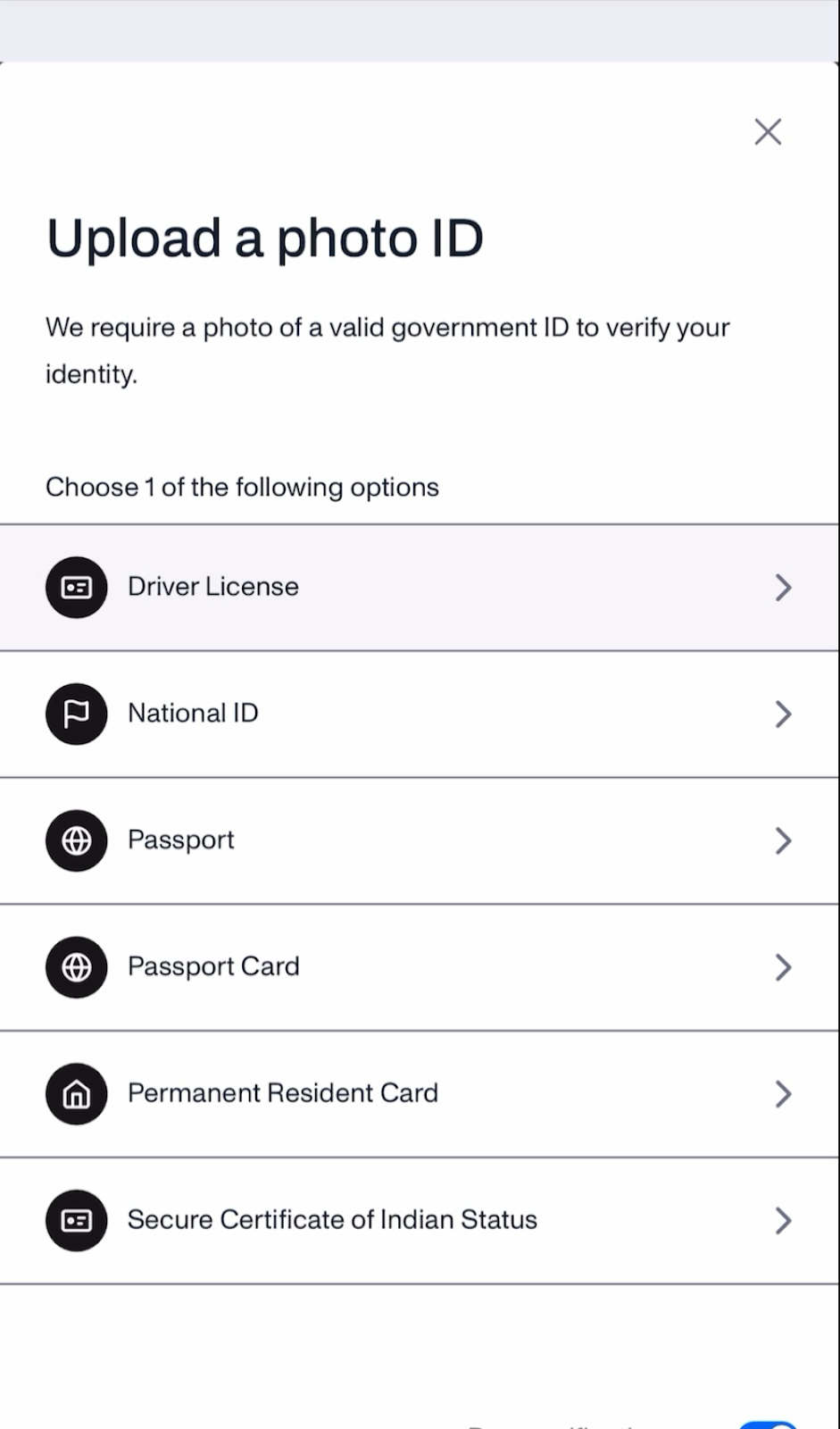This screenshot has width=840, height=1429.
Task: Select Driver License as ID type
Action: (420, 588)
